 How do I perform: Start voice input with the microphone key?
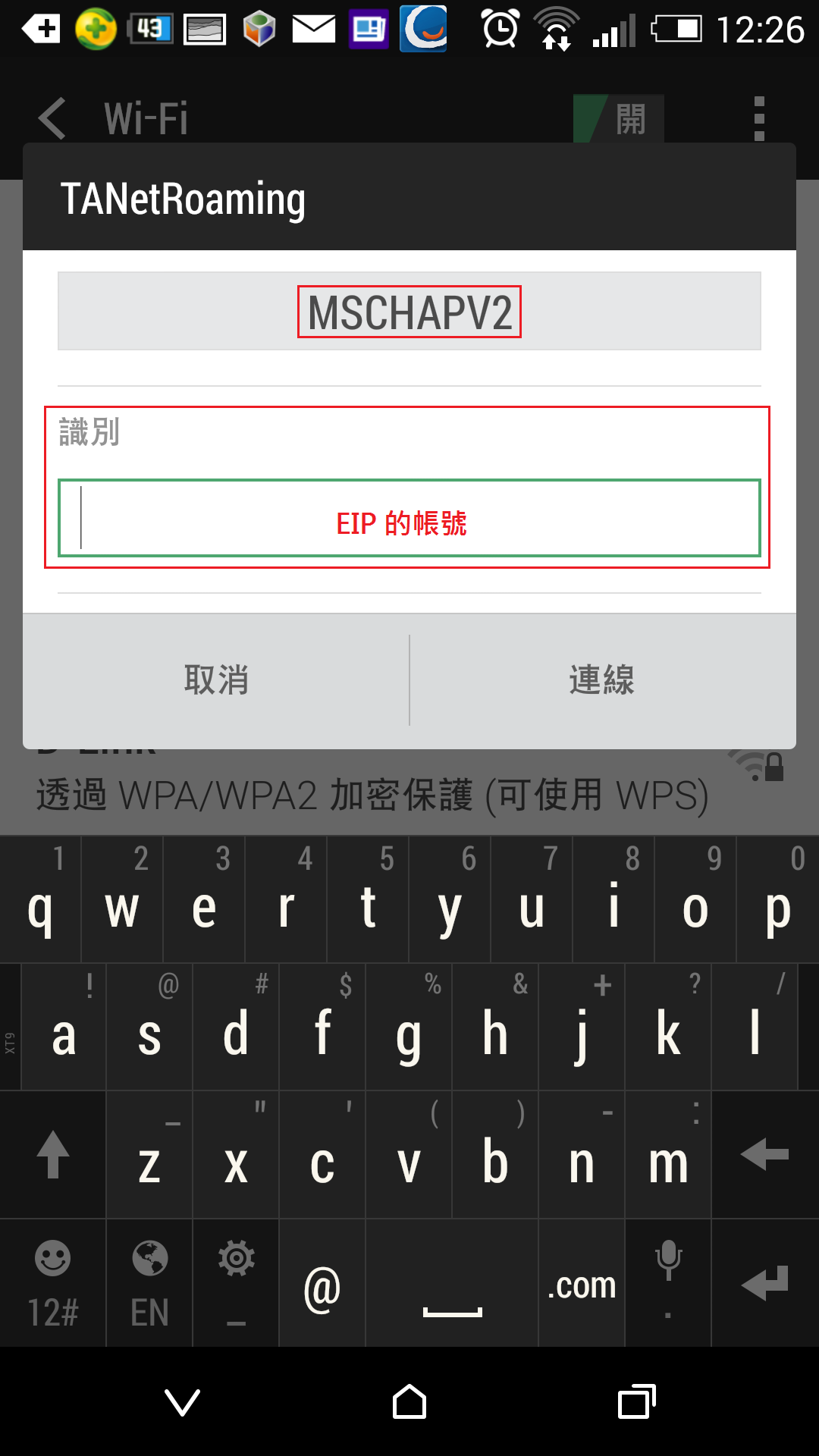tap(668, 1284)
